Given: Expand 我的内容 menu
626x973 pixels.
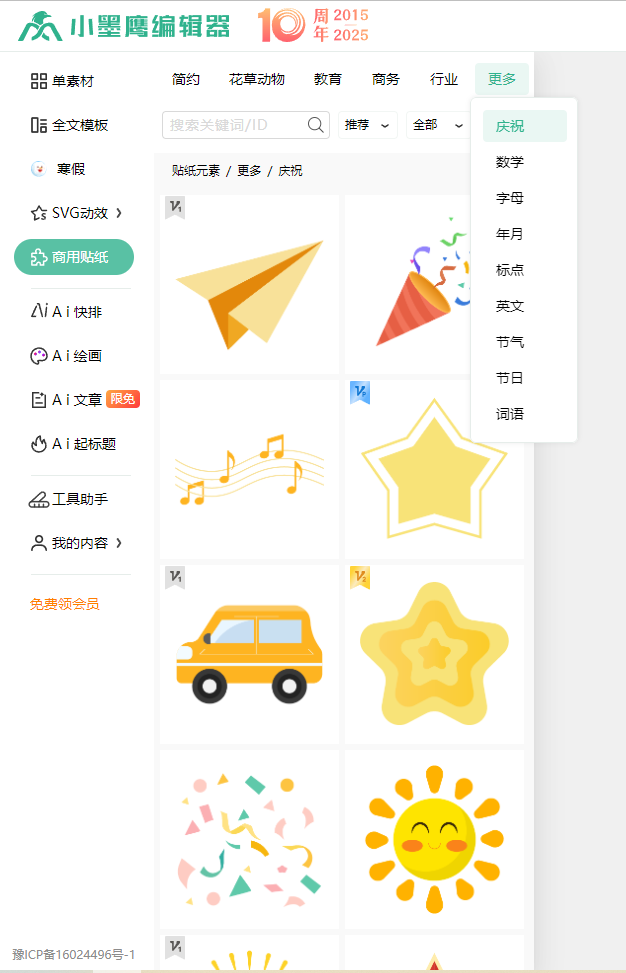Looking at the screenshot, I should 76,543.
